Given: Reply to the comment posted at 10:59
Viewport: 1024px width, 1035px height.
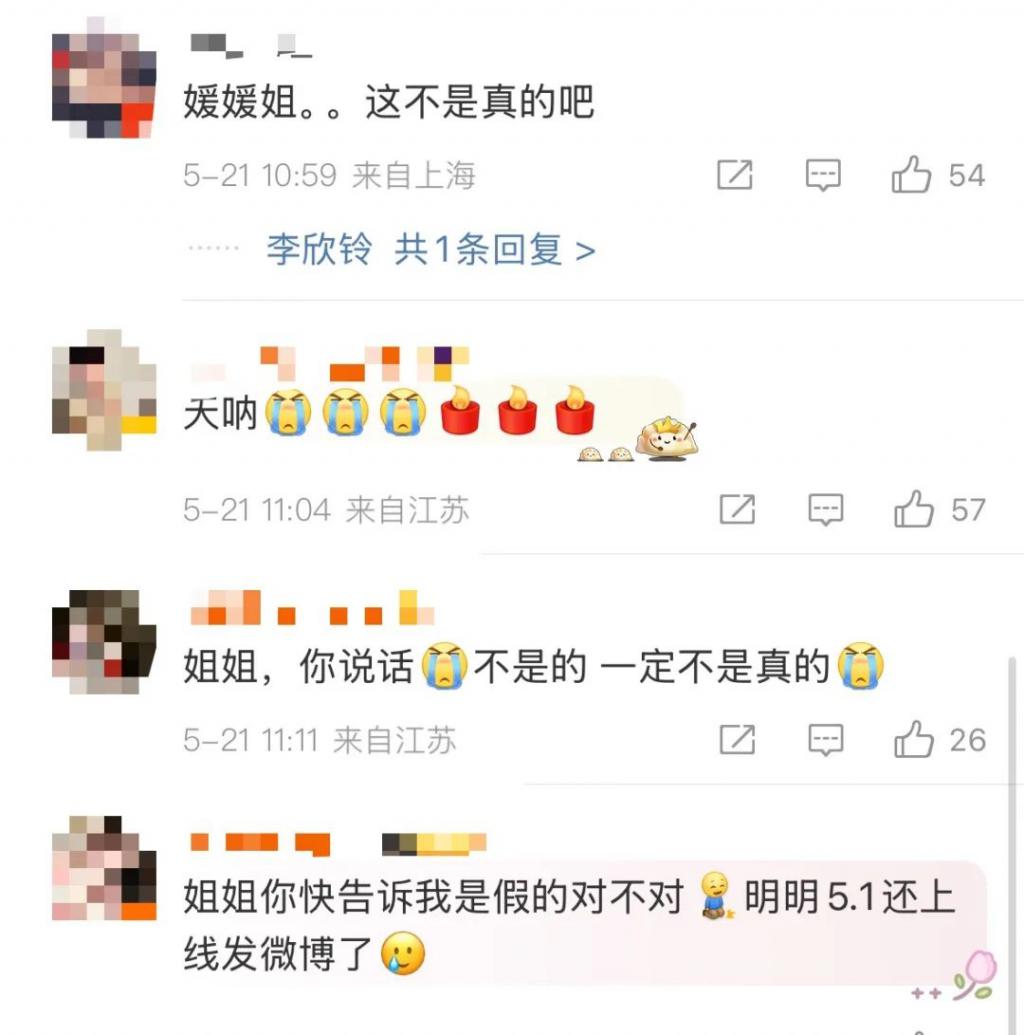Looking at the screenshot, I should pyautogui.click(x=823, y=177).
